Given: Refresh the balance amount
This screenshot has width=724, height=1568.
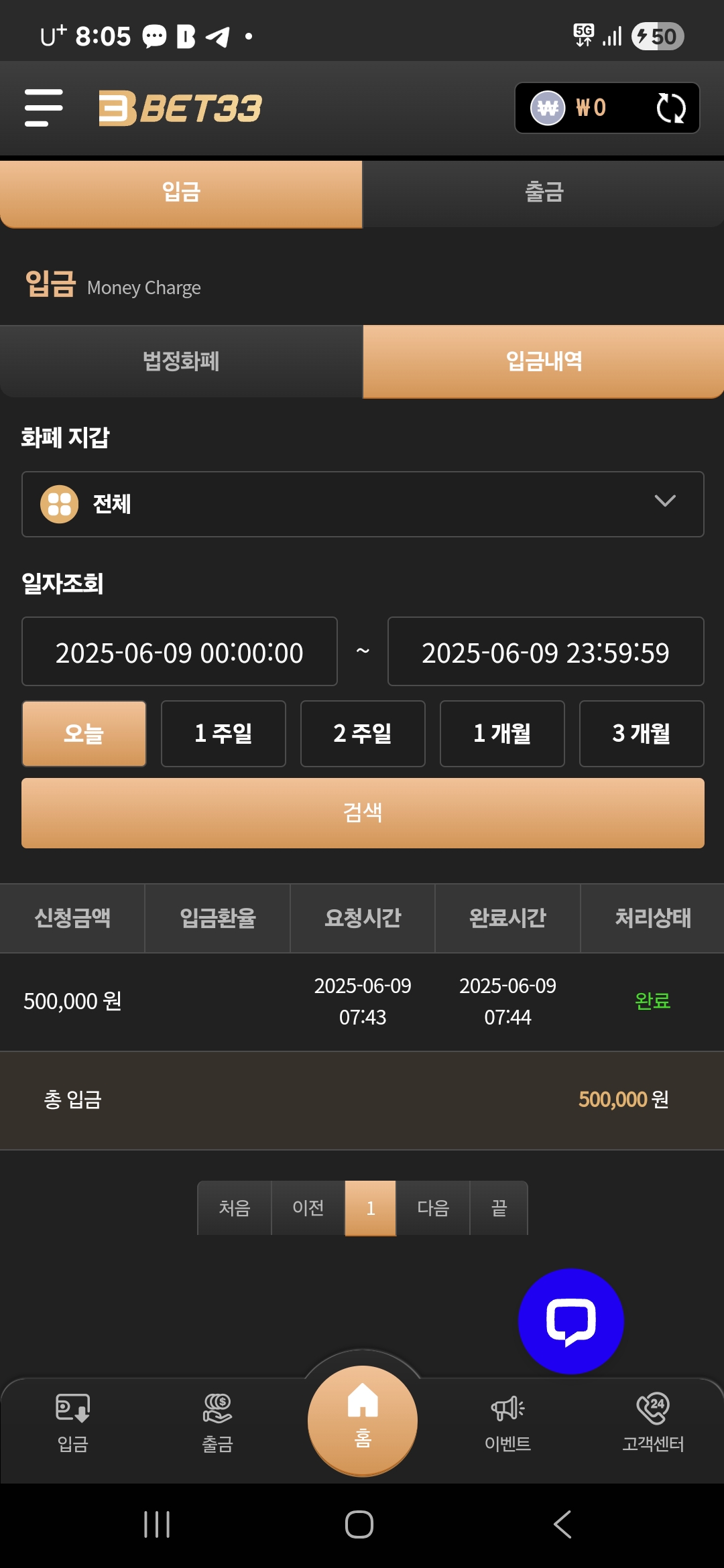Looking at the screenshot, I should point(670,108).
